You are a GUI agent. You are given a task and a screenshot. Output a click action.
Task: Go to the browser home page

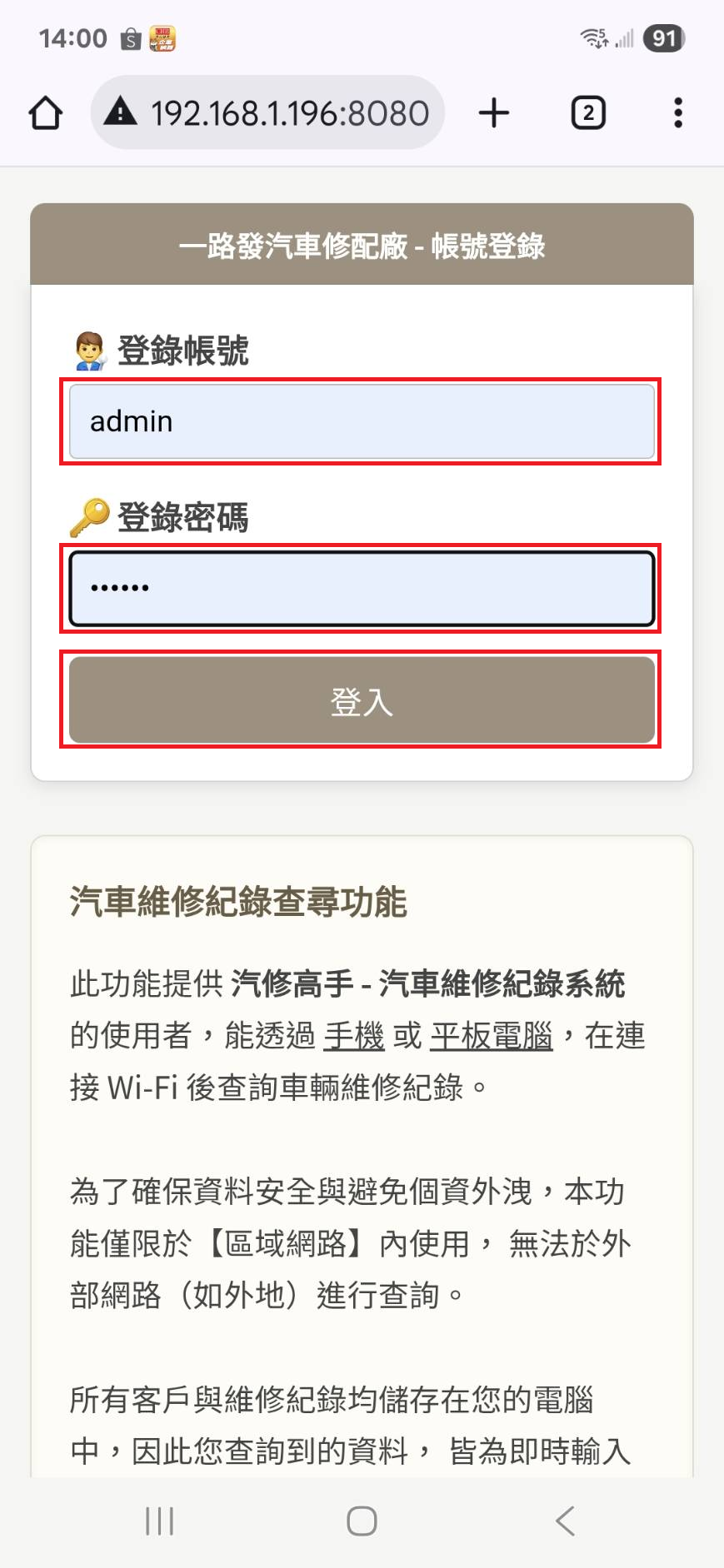46,113
